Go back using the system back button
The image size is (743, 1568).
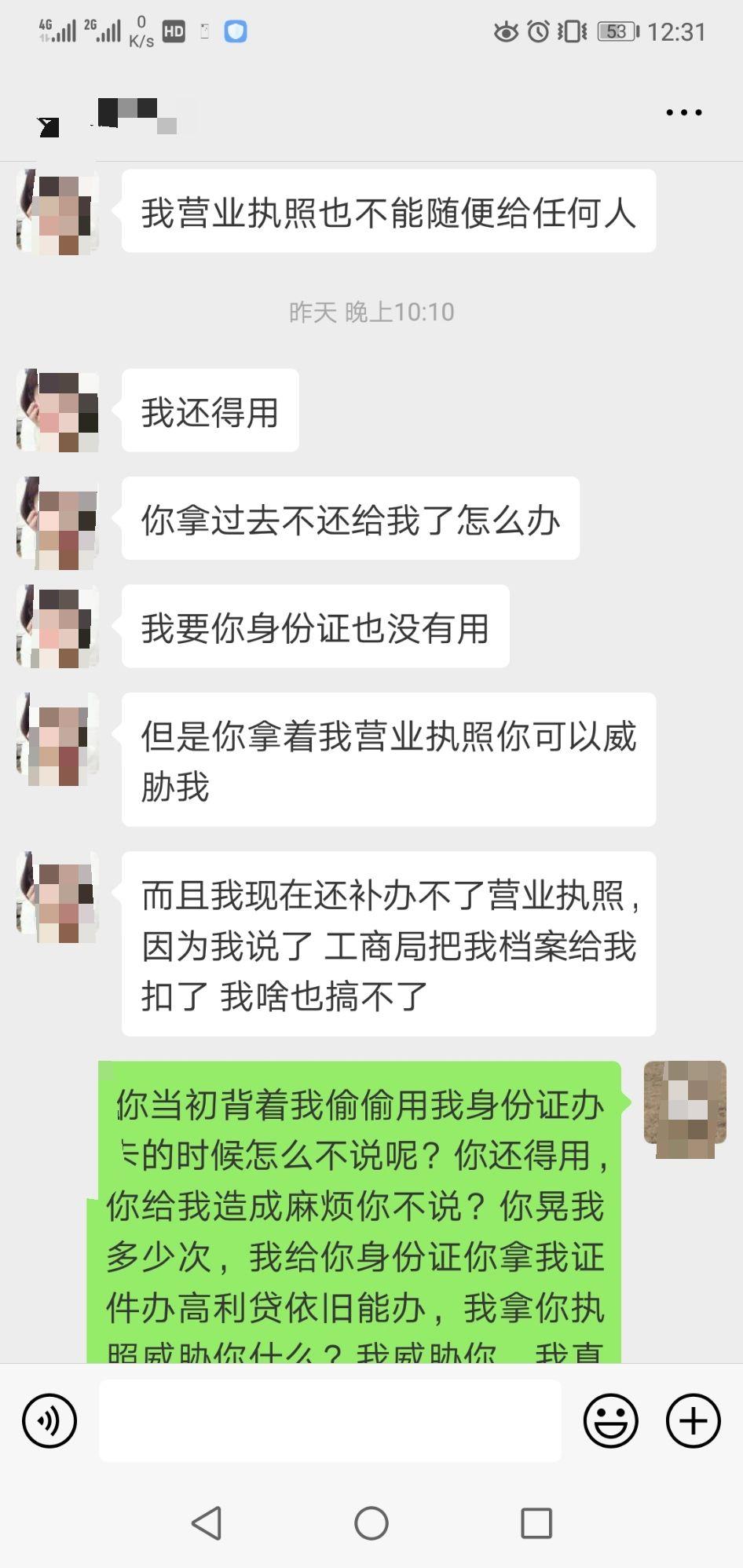pyautogui.click(x=207, y=1523)
